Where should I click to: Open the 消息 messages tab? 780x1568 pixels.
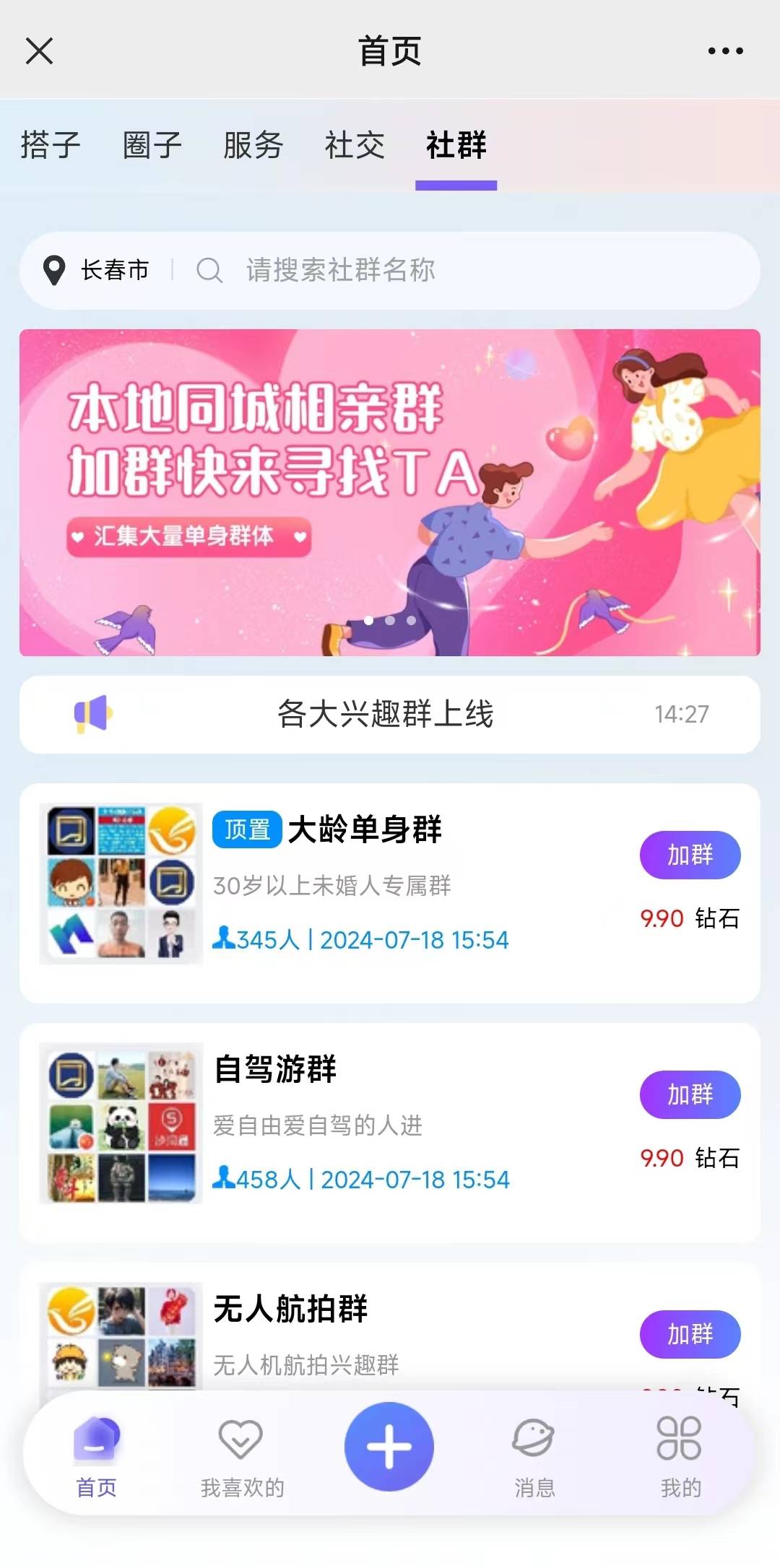pos(534,1455)
